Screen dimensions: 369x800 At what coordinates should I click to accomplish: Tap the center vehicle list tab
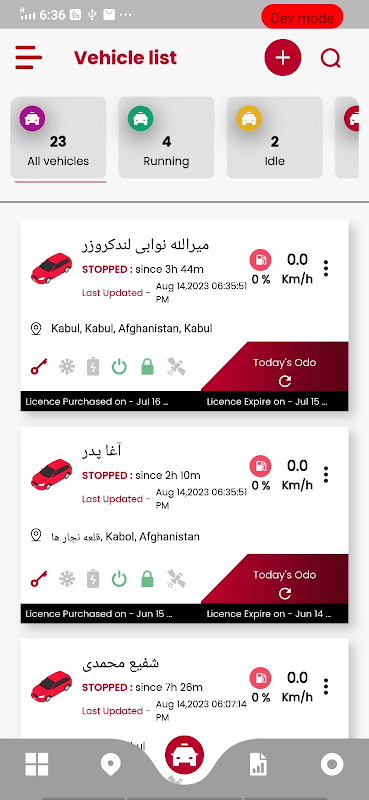point(184,756)
